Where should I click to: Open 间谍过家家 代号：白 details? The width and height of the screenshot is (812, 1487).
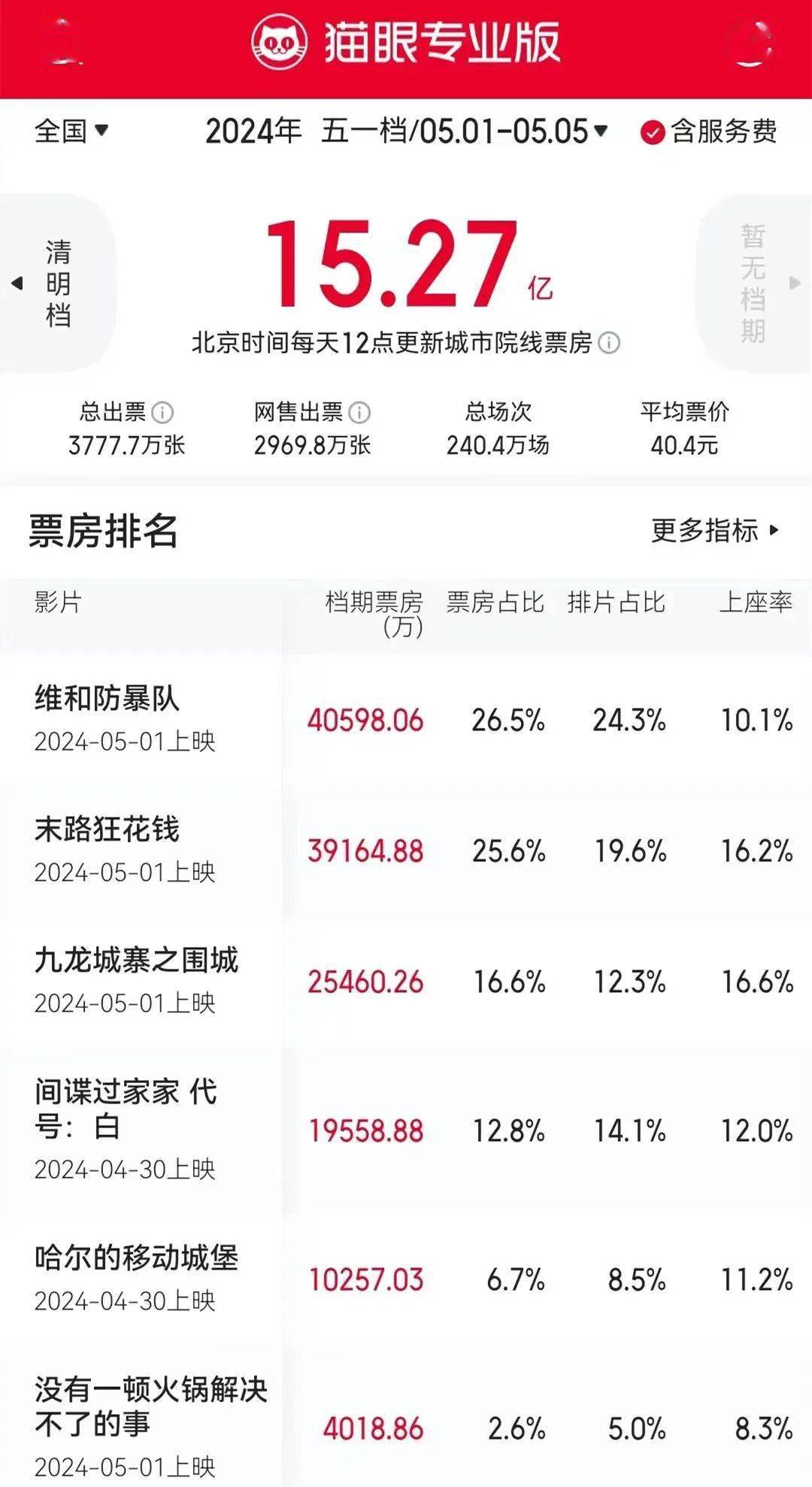pos(406,1130)
